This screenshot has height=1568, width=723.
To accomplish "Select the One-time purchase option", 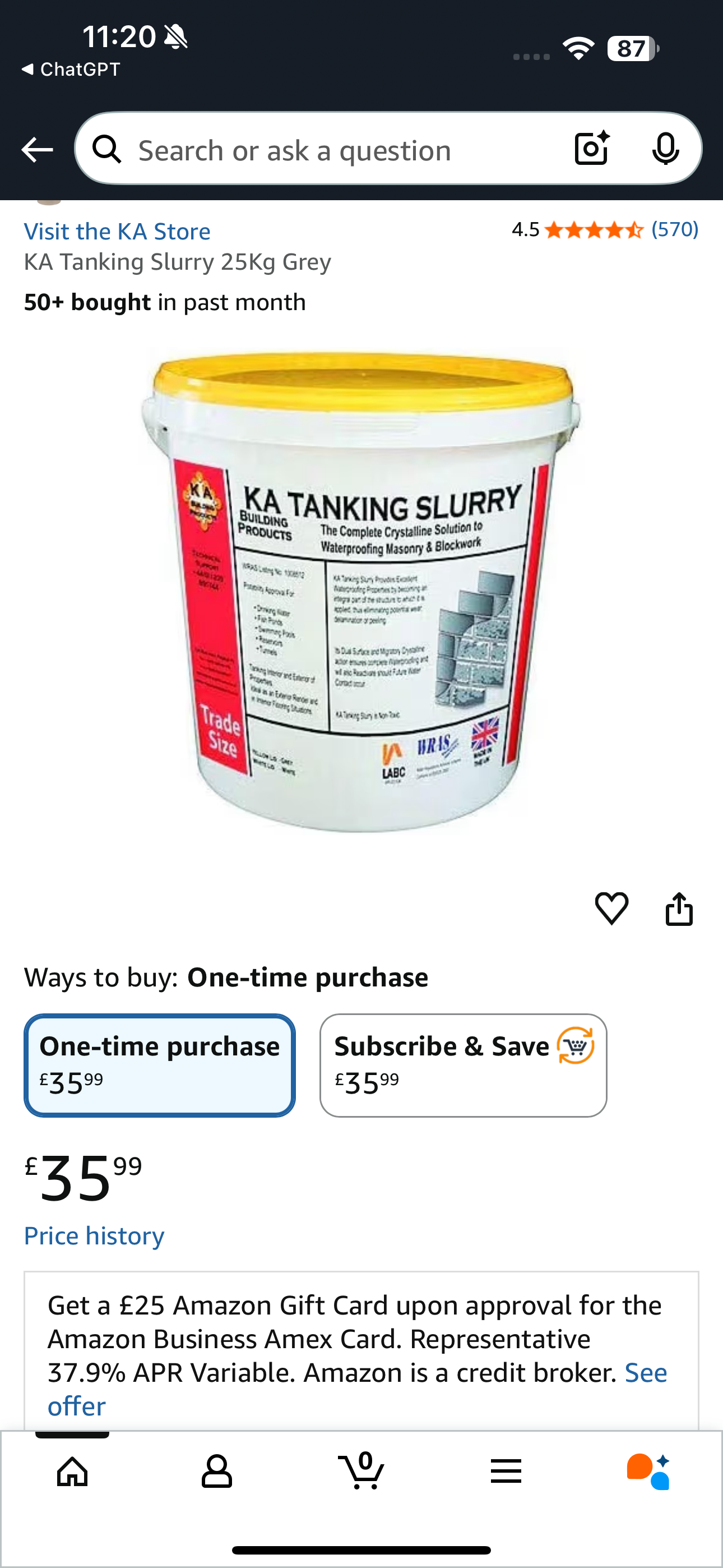I will click(x=159, y=1064).
